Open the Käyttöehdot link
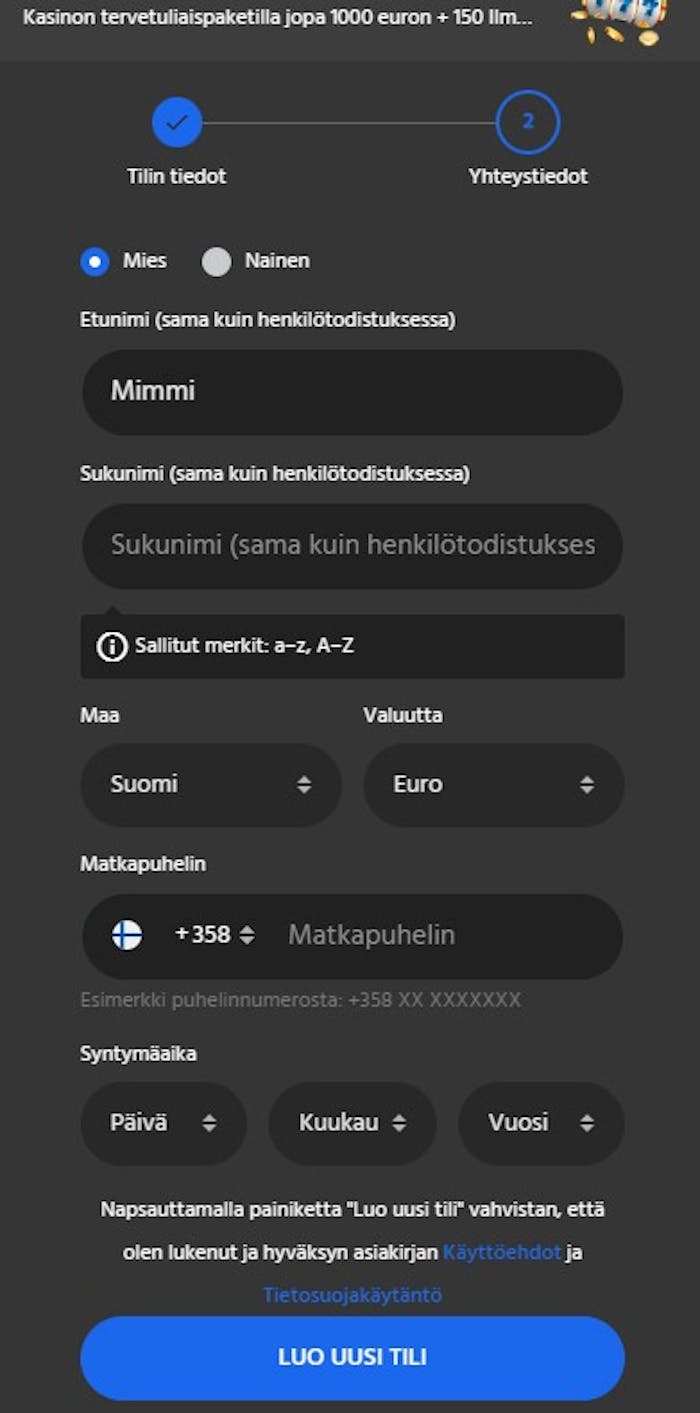The image size is (700, 1413). coord(501,1252)
